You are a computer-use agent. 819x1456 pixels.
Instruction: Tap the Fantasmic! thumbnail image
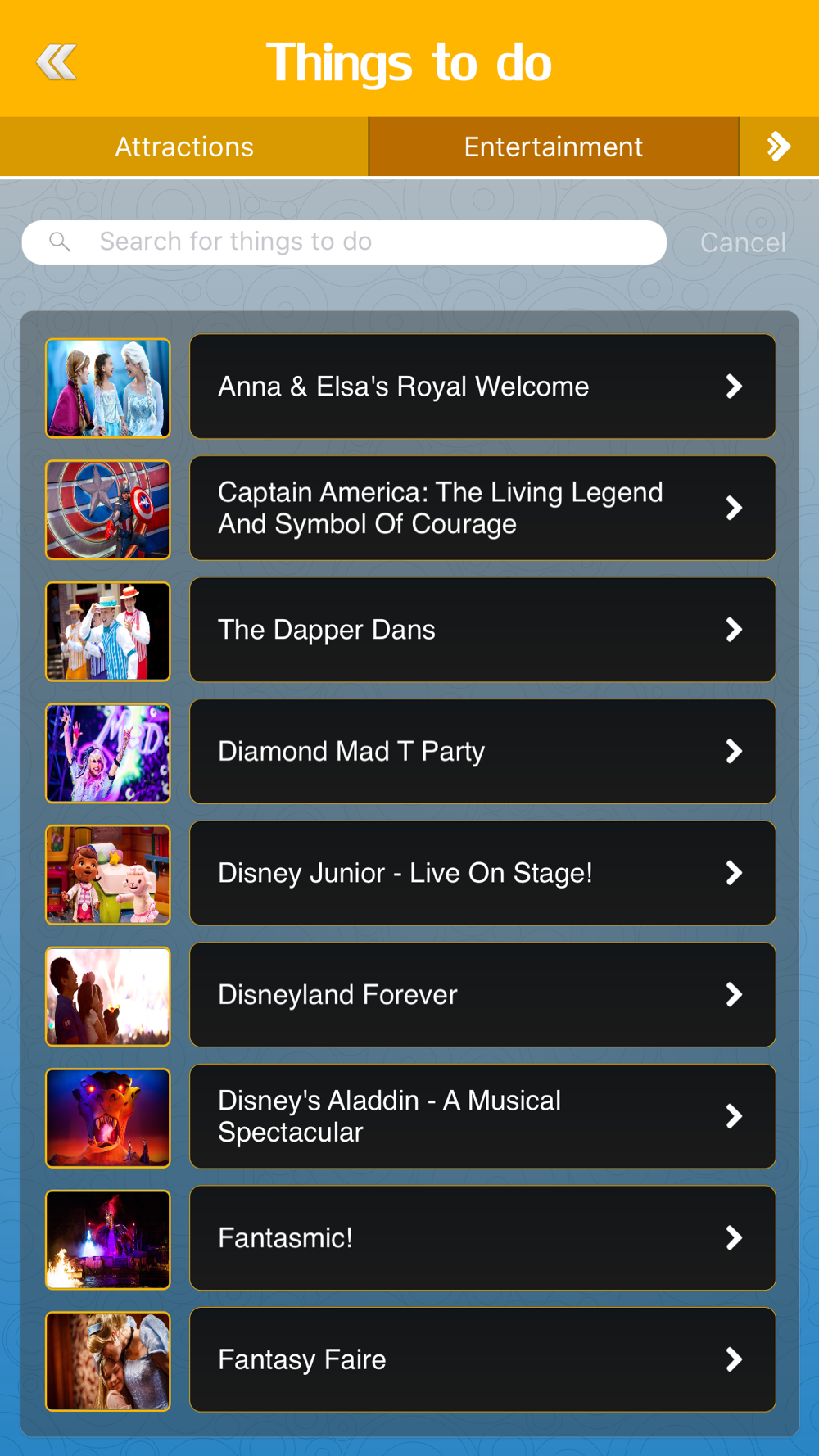pos(108,1239)
